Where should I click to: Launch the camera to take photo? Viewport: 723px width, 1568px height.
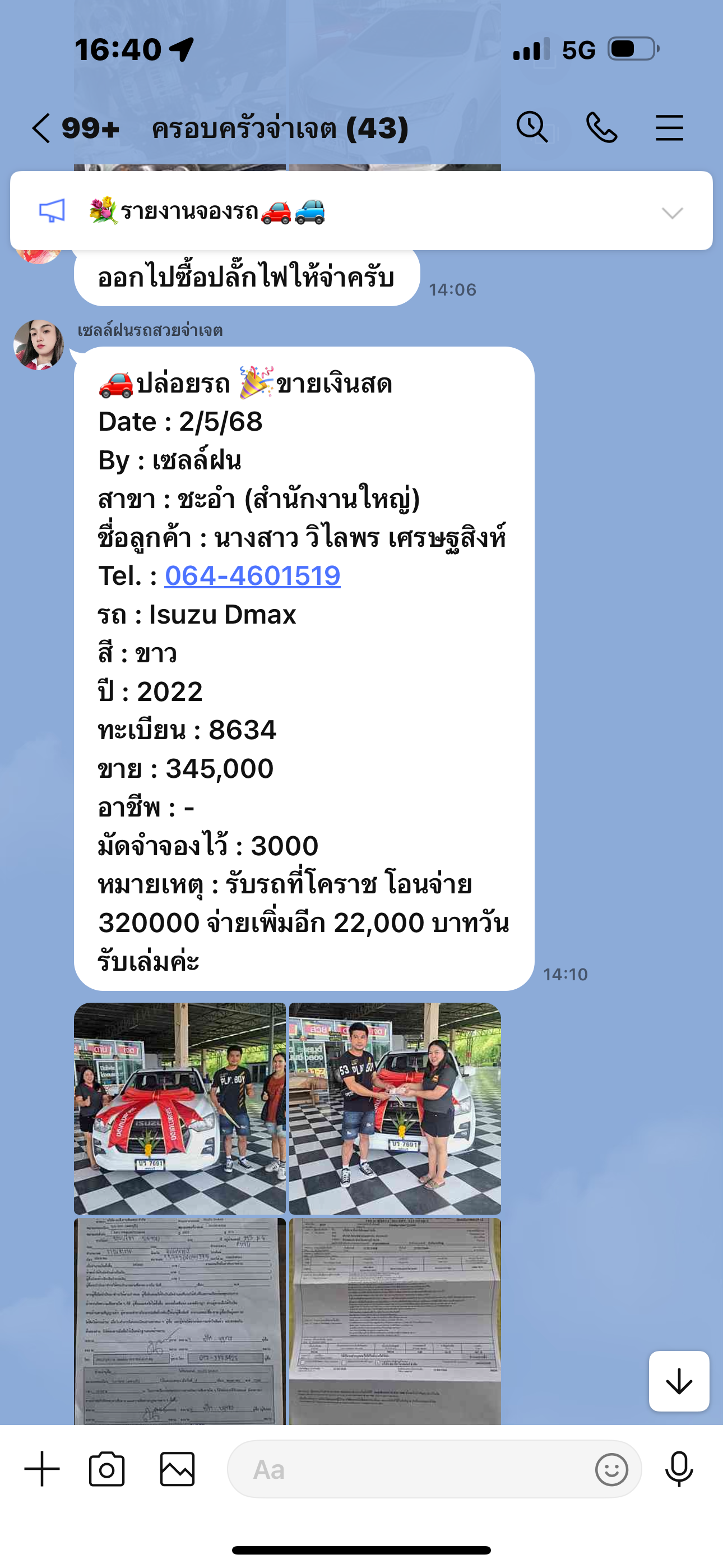coord(106,1469)
